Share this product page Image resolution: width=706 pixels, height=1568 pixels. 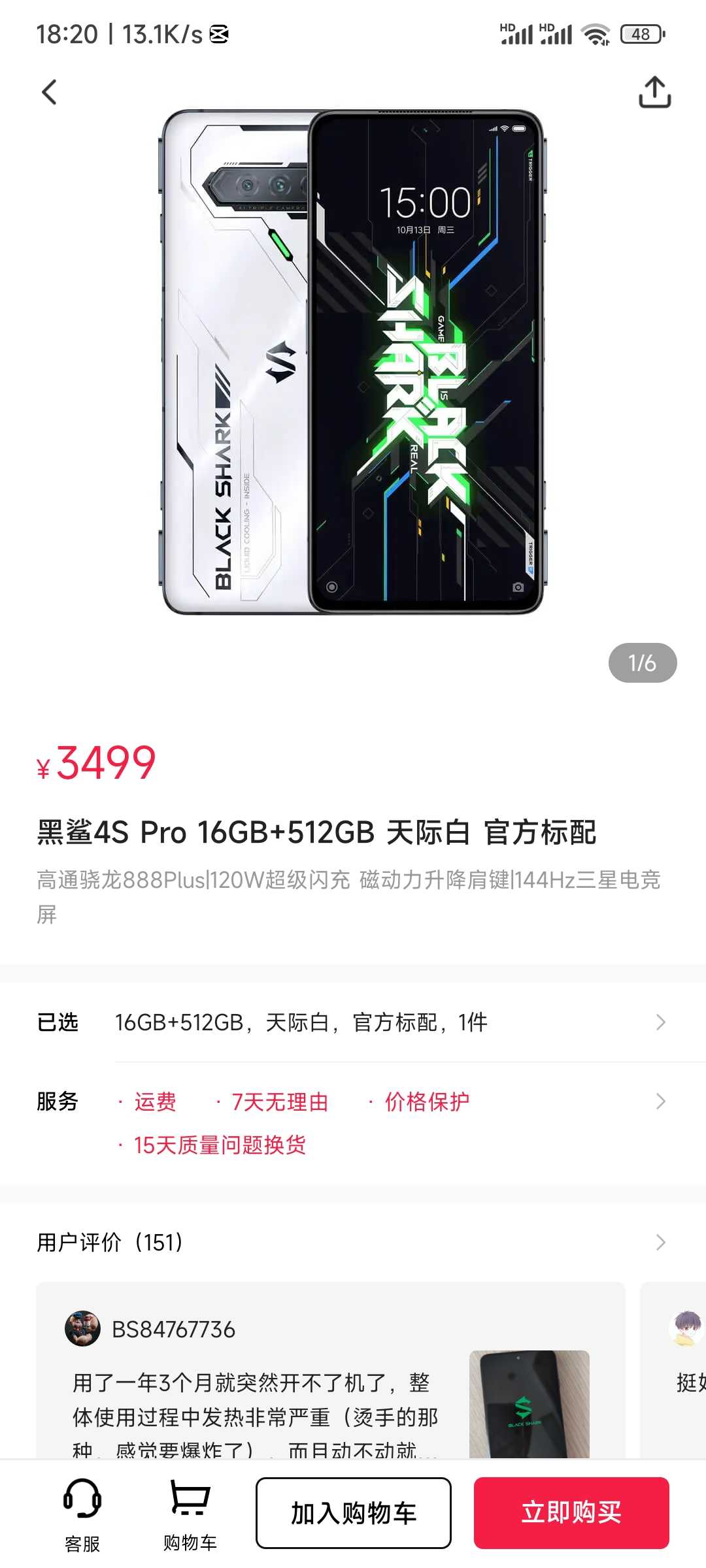click(654, 92)
